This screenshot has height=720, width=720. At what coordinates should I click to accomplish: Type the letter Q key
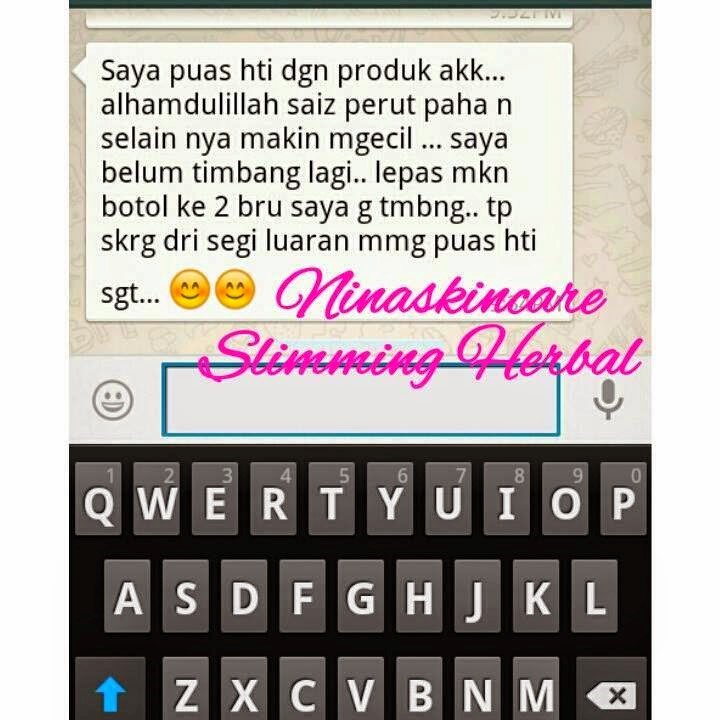point(97,500)
